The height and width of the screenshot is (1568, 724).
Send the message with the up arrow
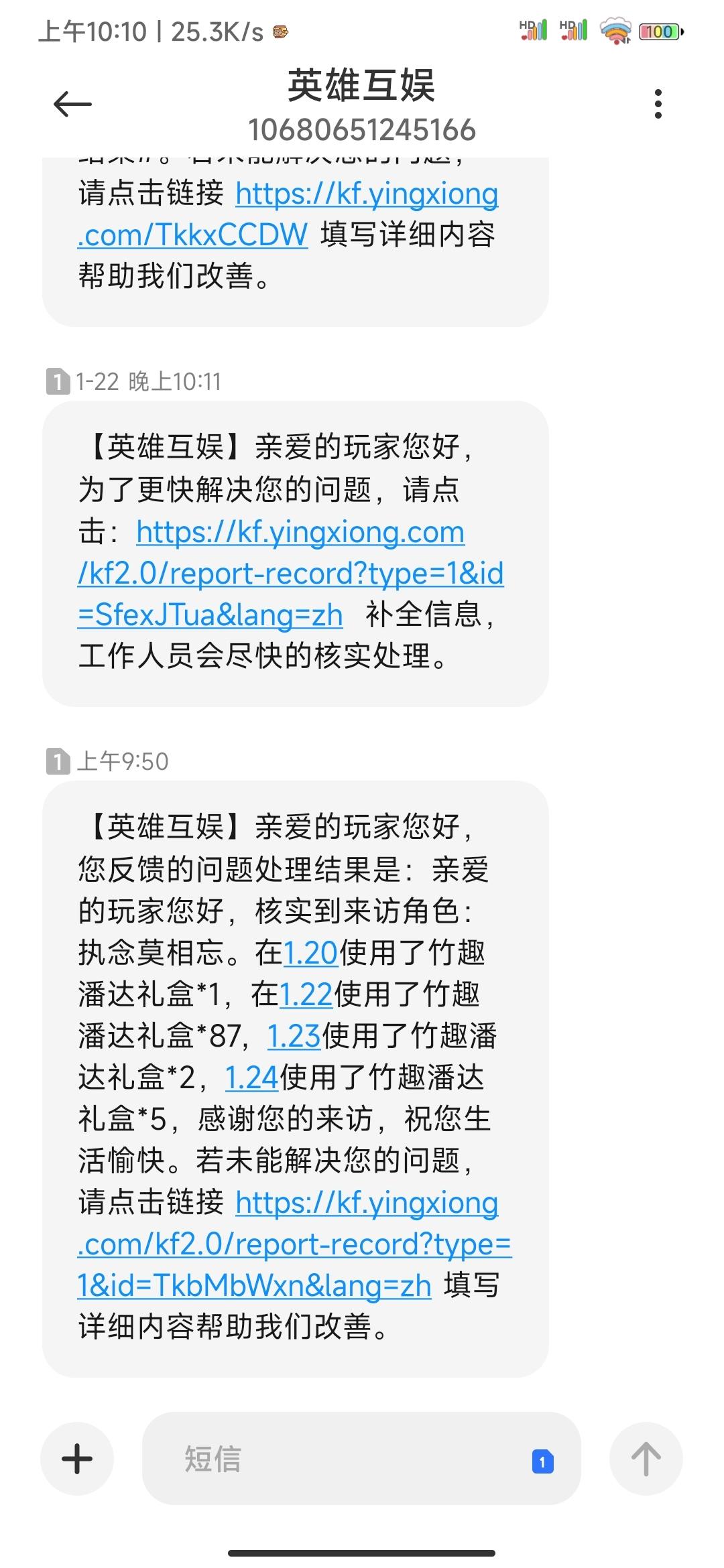click(646, 1458)
